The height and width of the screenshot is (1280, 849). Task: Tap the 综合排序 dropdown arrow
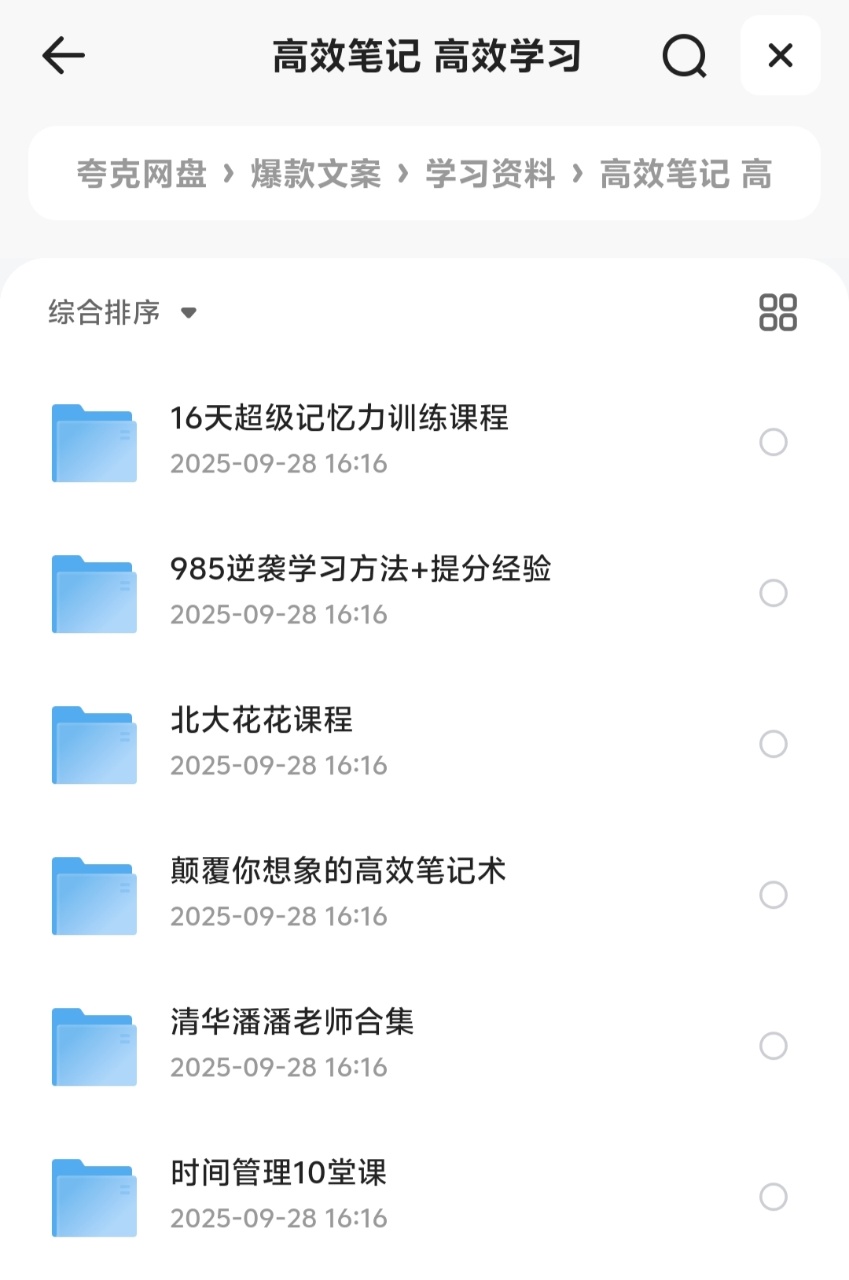point(188,312)
